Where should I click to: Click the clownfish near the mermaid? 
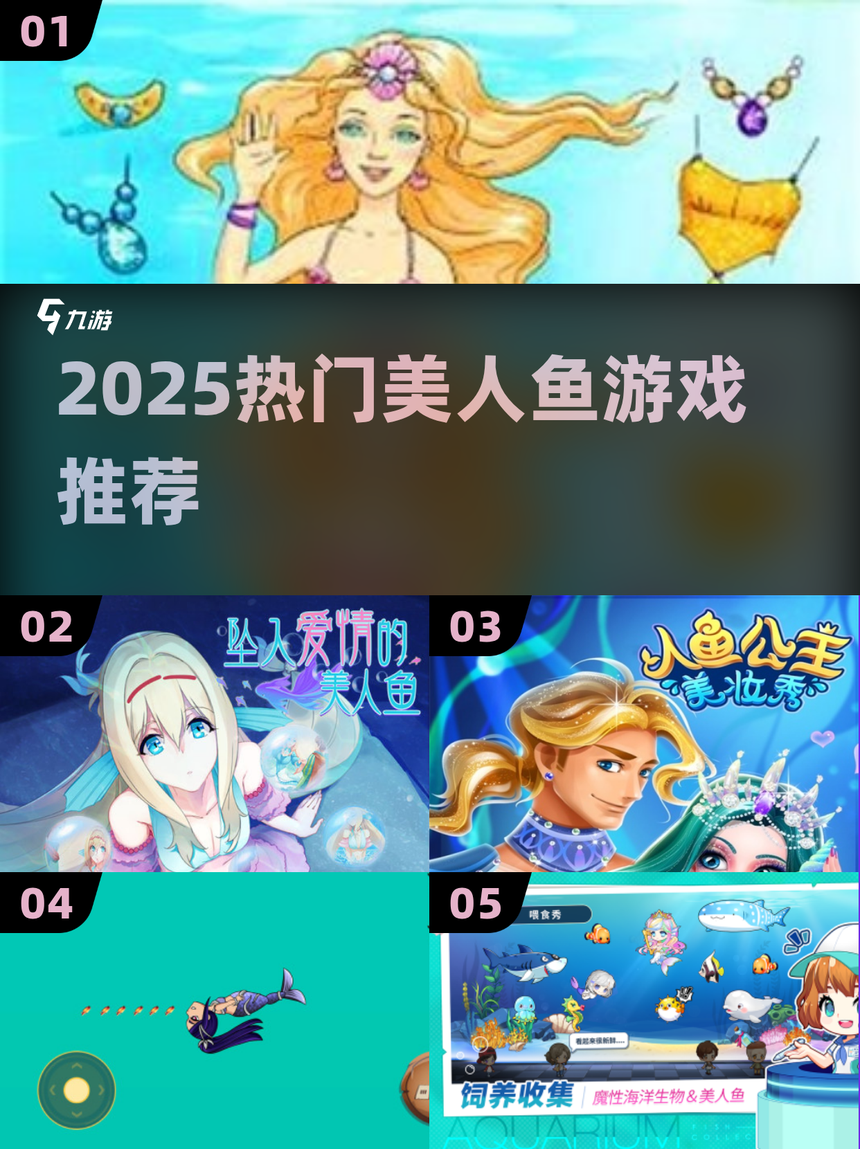click(598, 935)
